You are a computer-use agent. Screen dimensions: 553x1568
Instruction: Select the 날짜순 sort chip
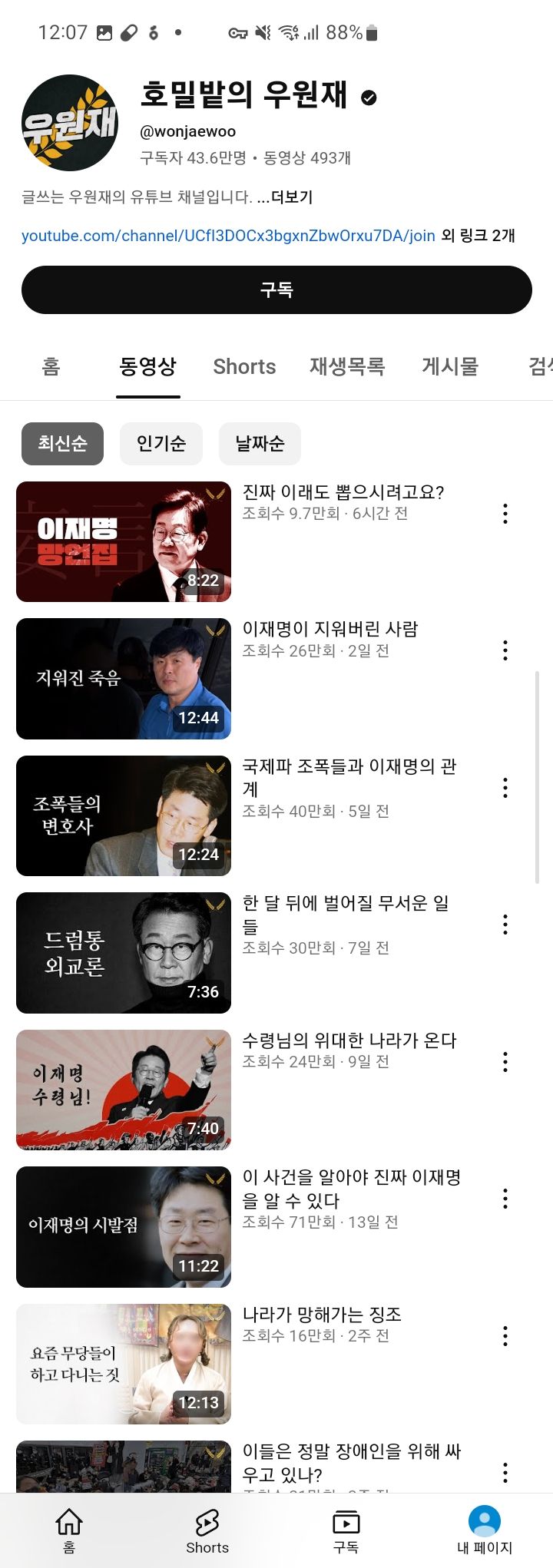click(x=260, y=443)
